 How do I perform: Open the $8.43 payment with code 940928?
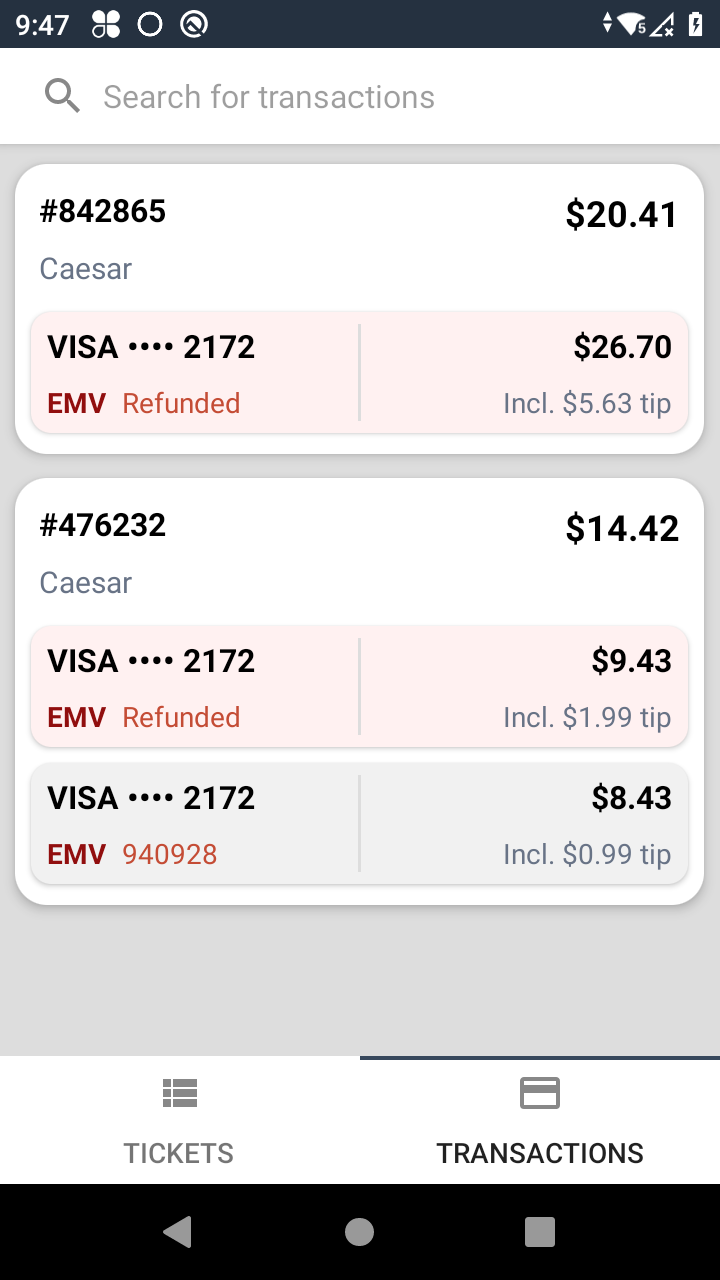pyautogui.click(x=360, y=824)
